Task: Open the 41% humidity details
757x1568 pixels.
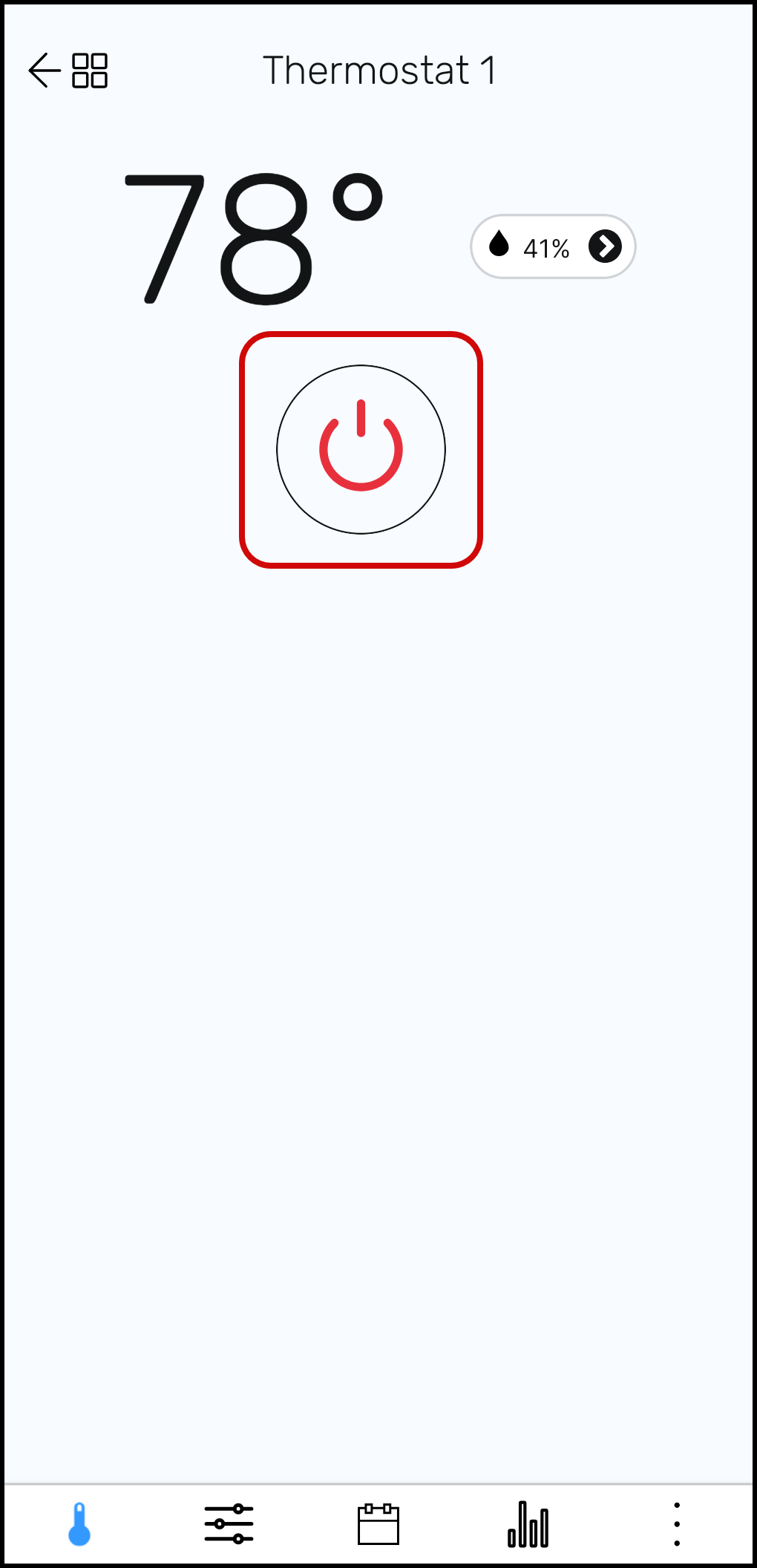Action: click(553, 246)
